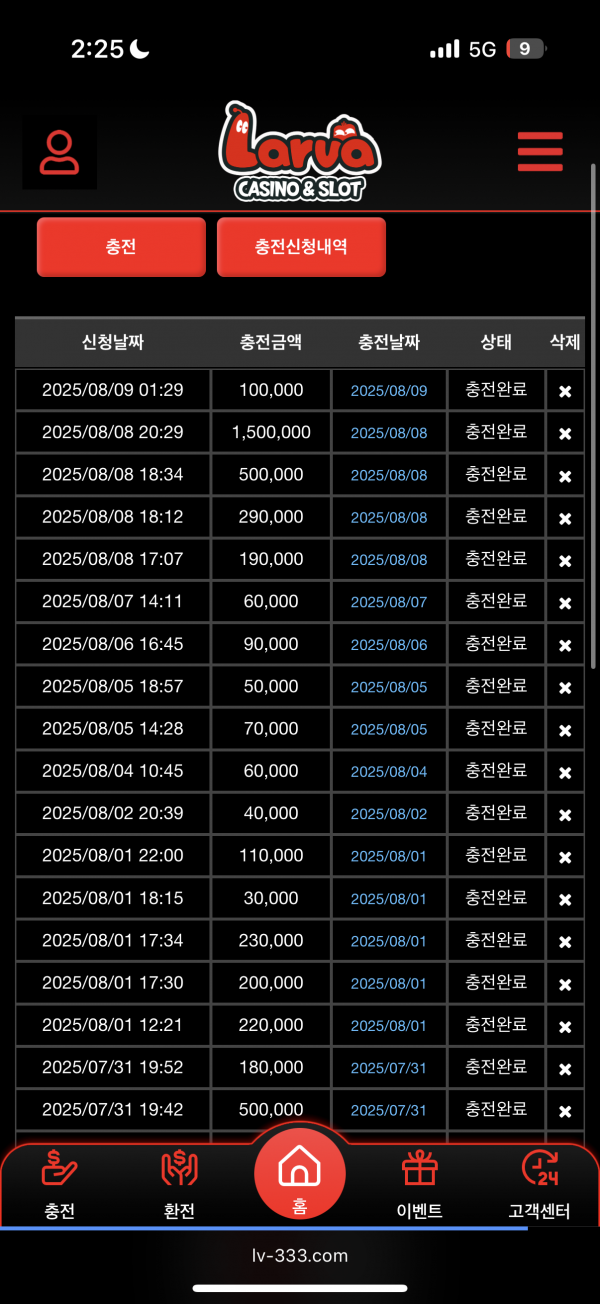This screenshot has width=600, height=1304.
Task: Open the 이벤트 tab
Action: pos(419,1186)
